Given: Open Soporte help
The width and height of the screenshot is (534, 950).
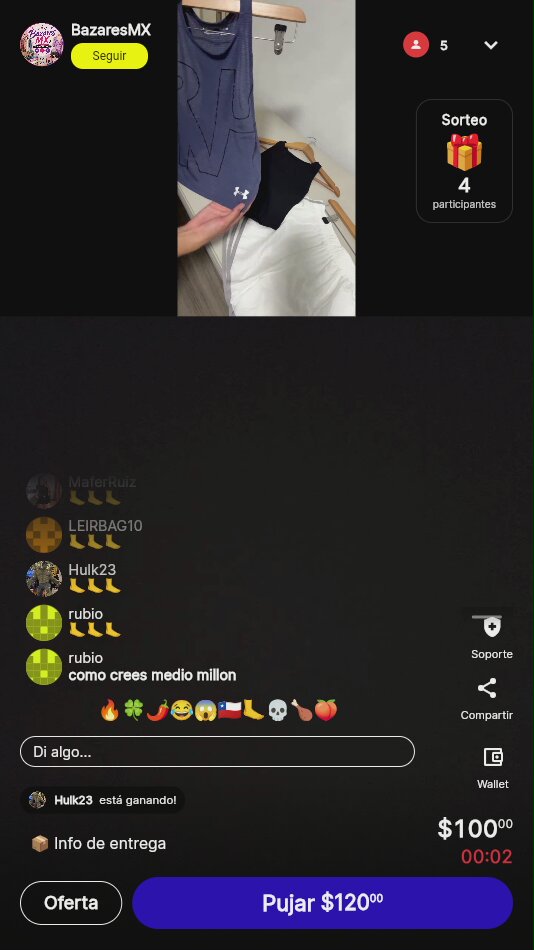Looking at the screenshot, I should point(492,637).
